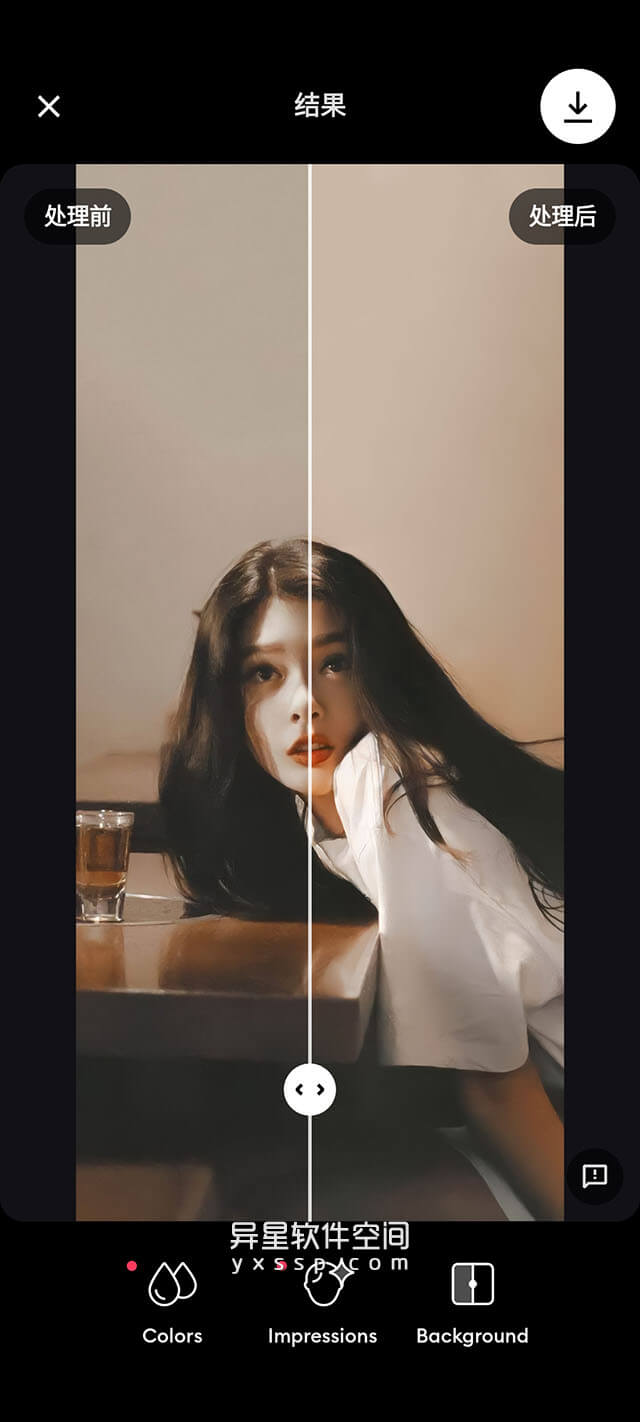Viewport: 640px width, 1422px height.
Task: Close the result screen
Action: (48, 107)
